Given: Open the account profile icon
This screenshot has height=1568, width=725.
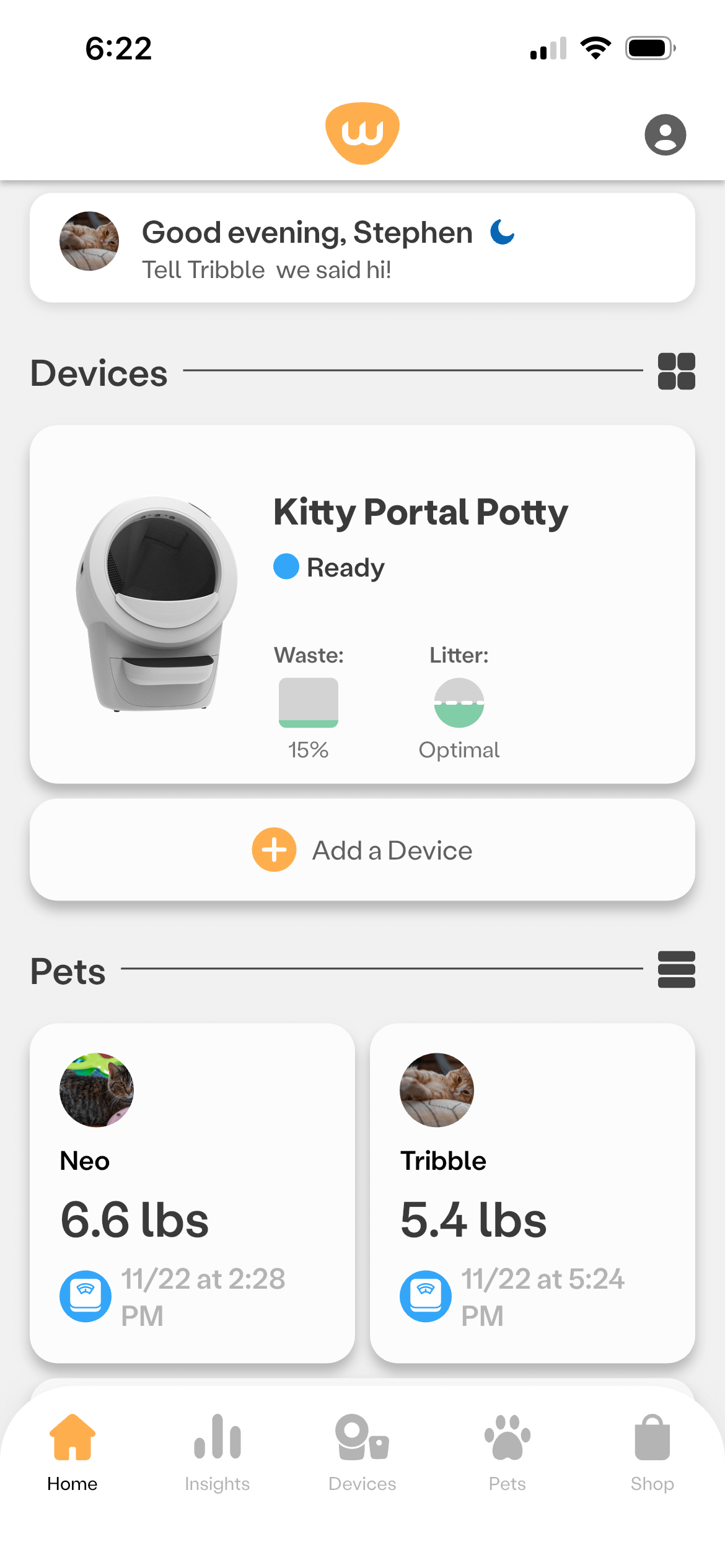Looking at the screenshot, I should click(665, 134).
